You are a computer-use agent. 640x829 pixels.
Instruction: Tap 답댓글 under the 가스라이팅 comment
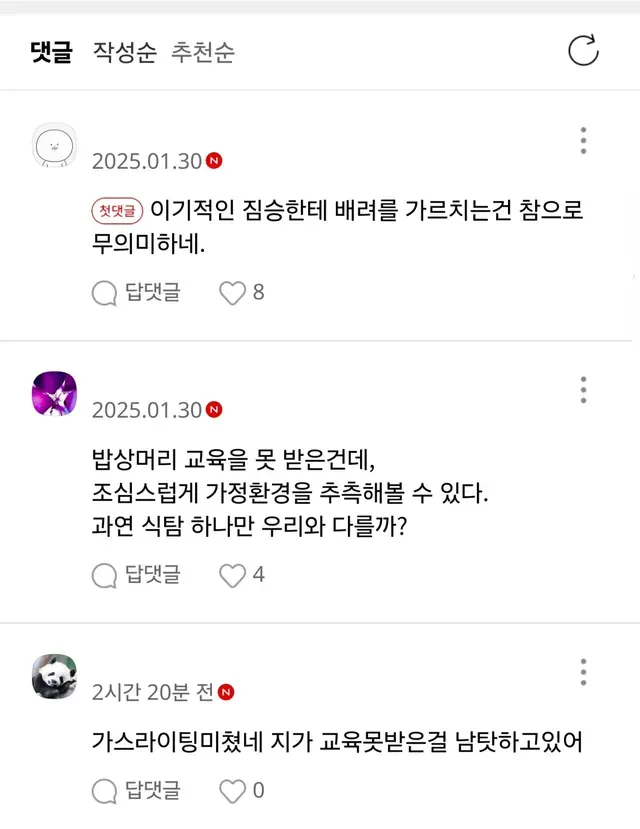pos(137,791)
